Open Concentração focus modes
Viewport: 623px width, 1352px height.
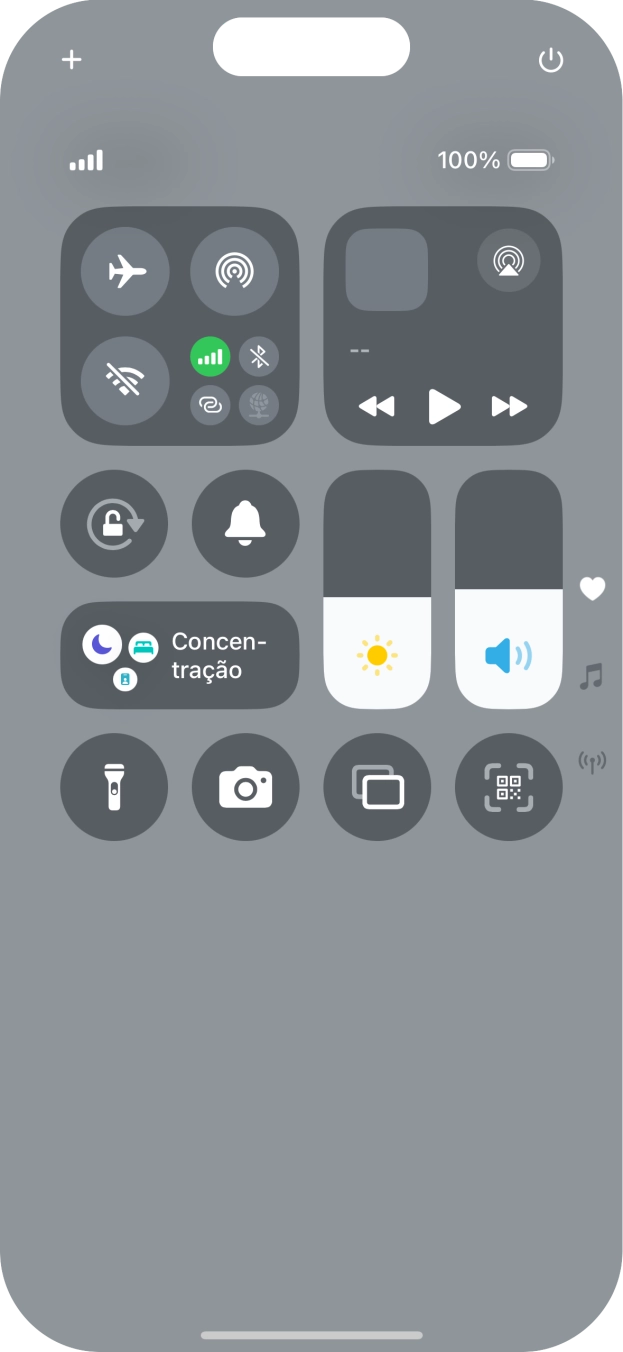point(180,655)
